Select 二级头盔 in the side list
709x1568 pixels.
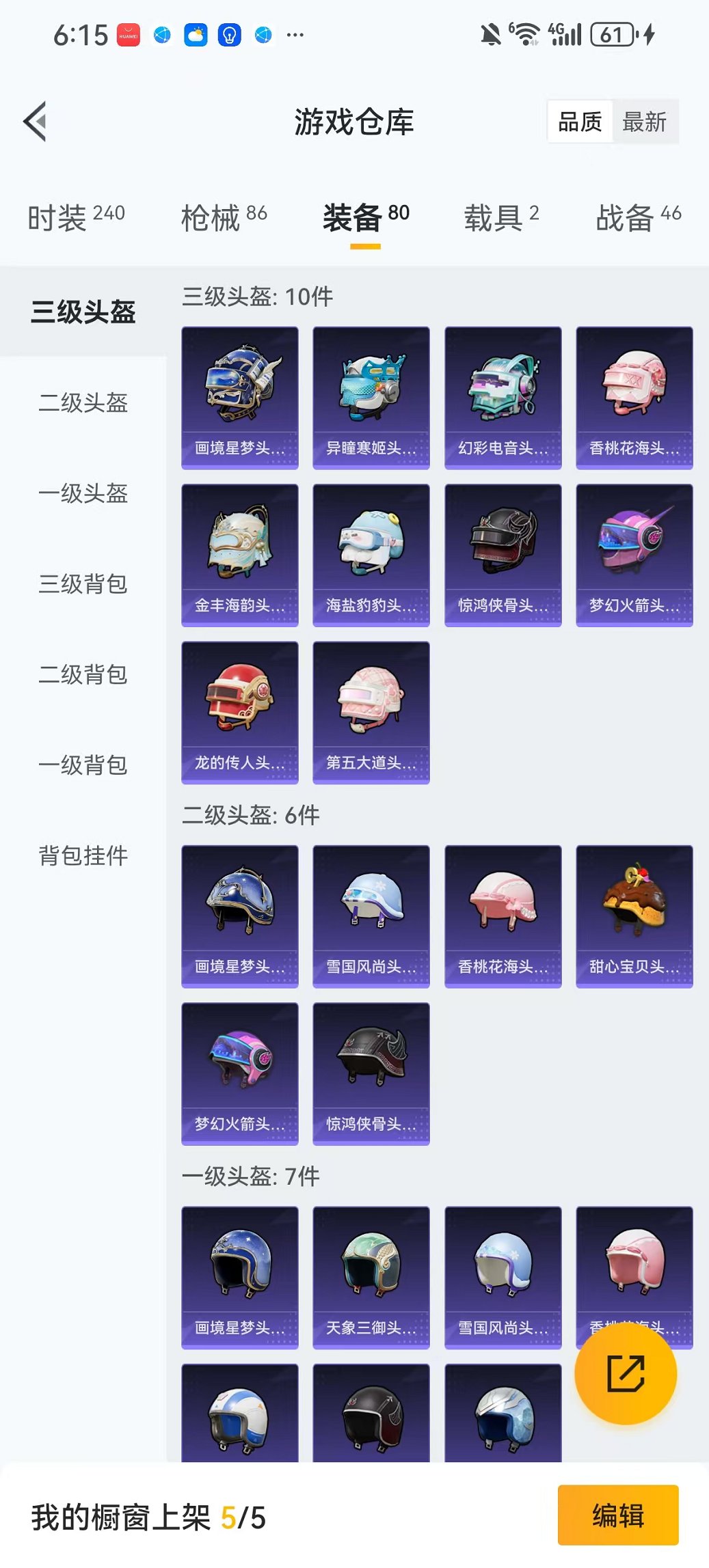(x=83, y=402)
